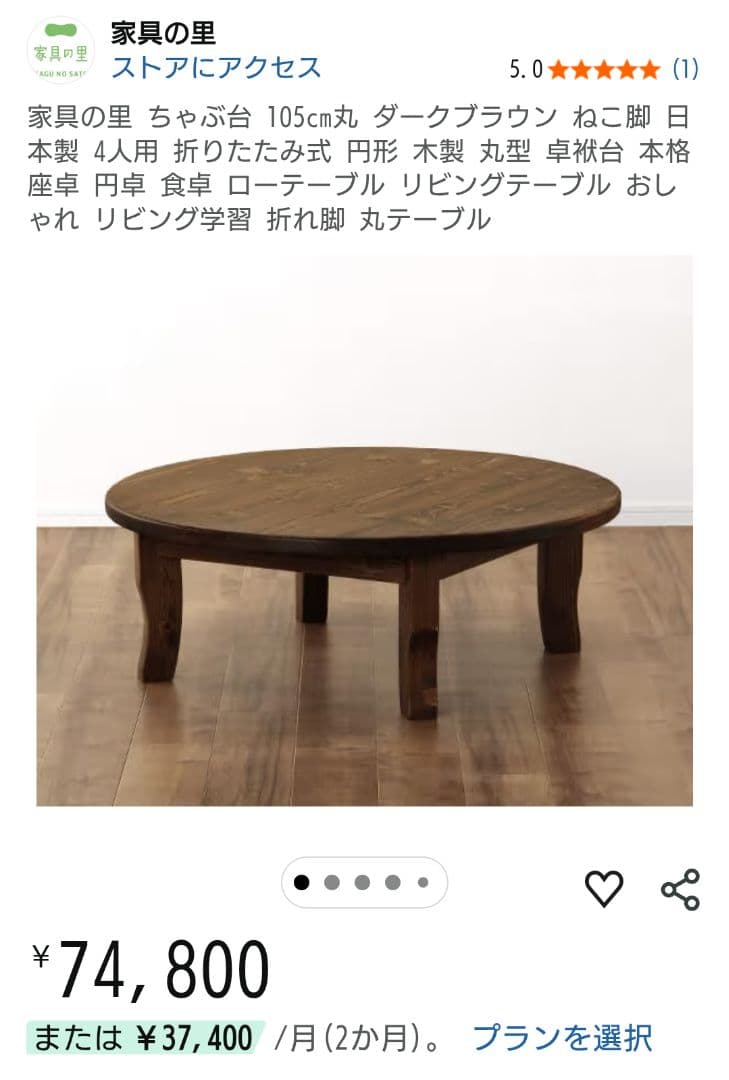The width and height of the screenshot is (729, 1080).
Task: Select the third dot in the image pager
Action: click(360, 881)
